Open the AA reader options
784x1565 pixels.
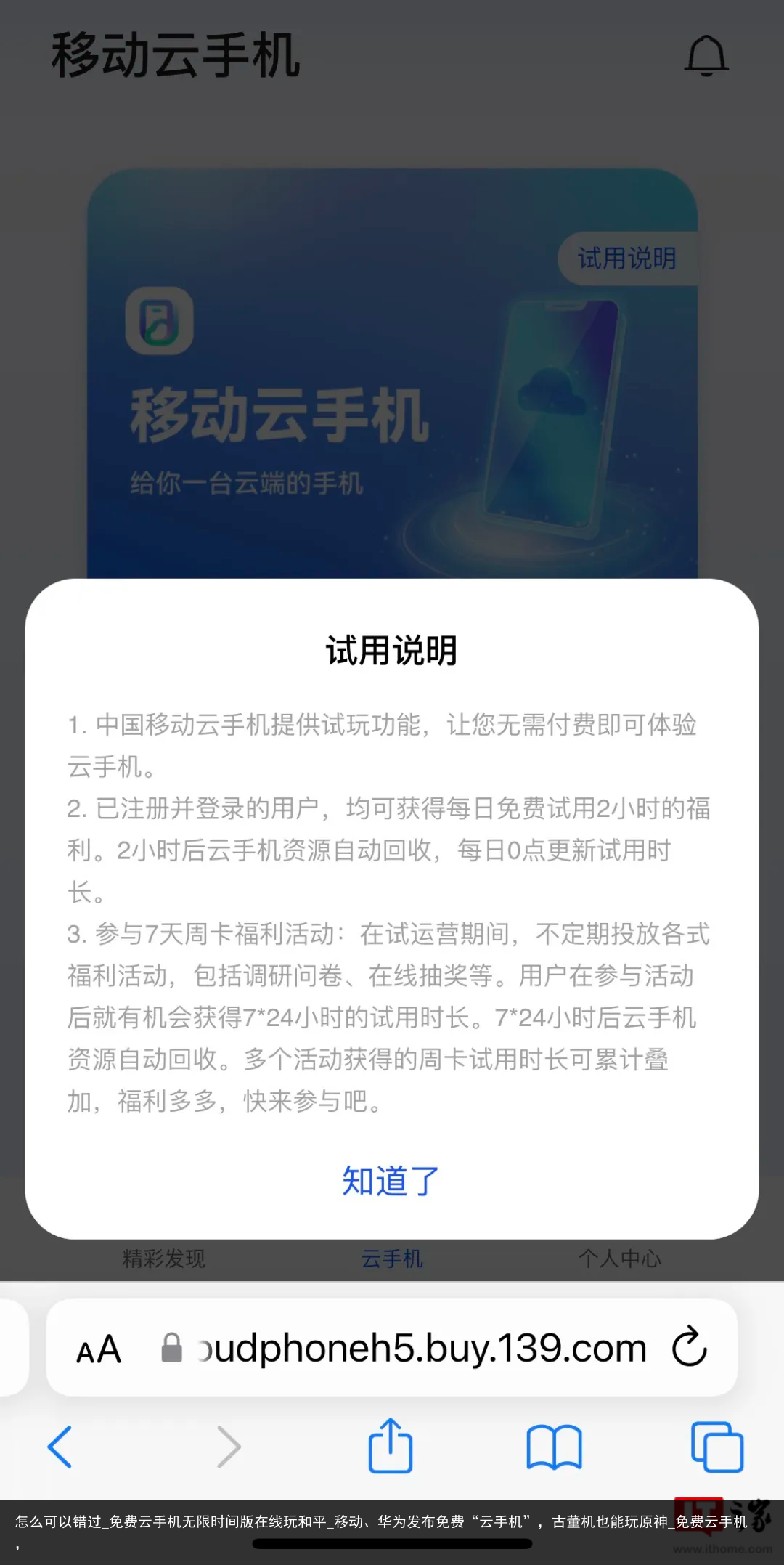[99, 1349]
